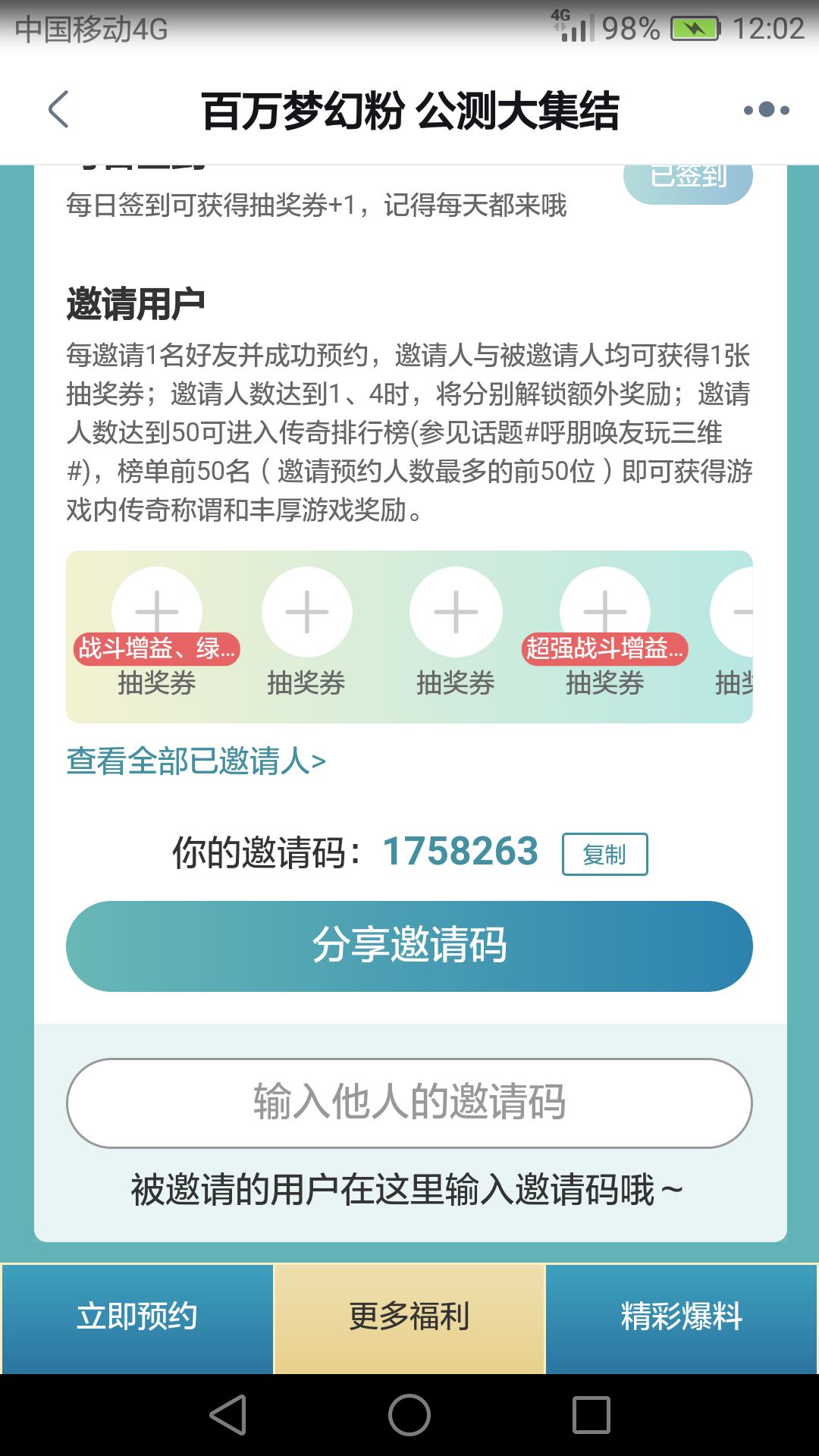Switch to 更多福利 tab
Viewport: 819px width, 1456px height.
click(x=409, y=1318)
